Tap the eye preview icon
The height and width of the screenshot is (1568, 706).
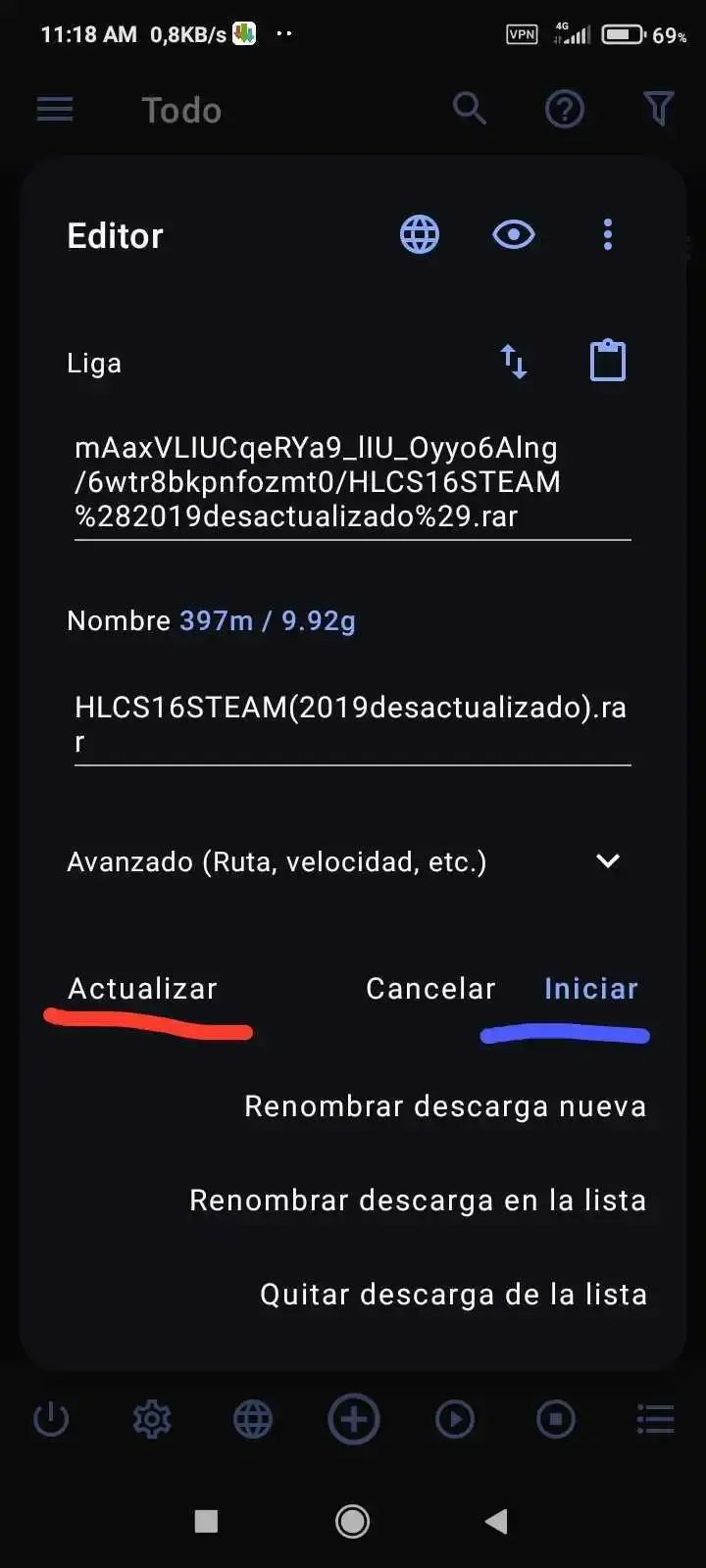pyautogui.click(x=514, y=235)
